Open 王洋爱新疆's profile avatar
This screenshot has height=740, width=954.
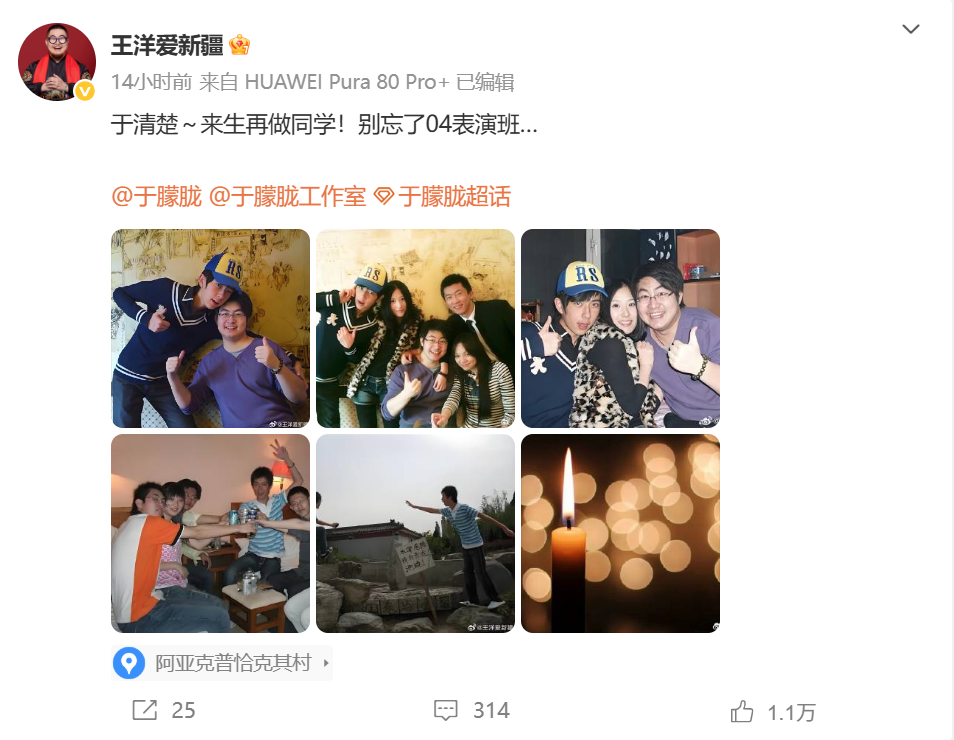57,62
